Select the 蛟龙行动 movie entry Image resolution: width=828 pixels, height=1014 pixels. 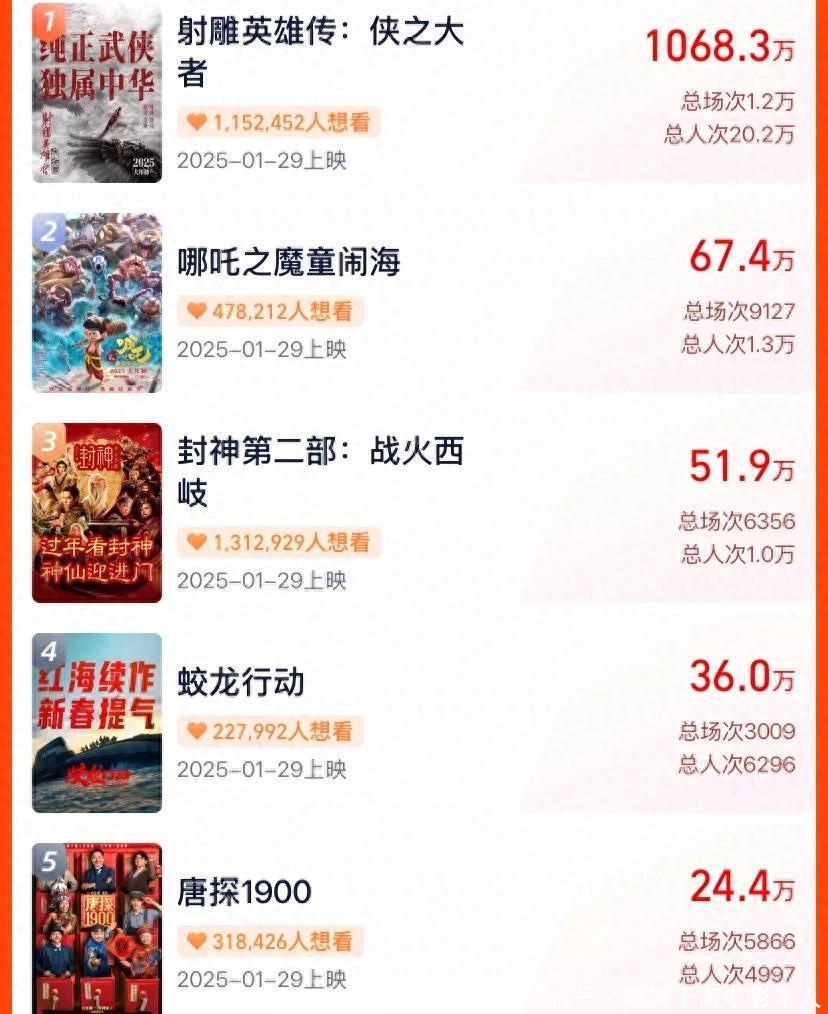click(x=240, y=683)
